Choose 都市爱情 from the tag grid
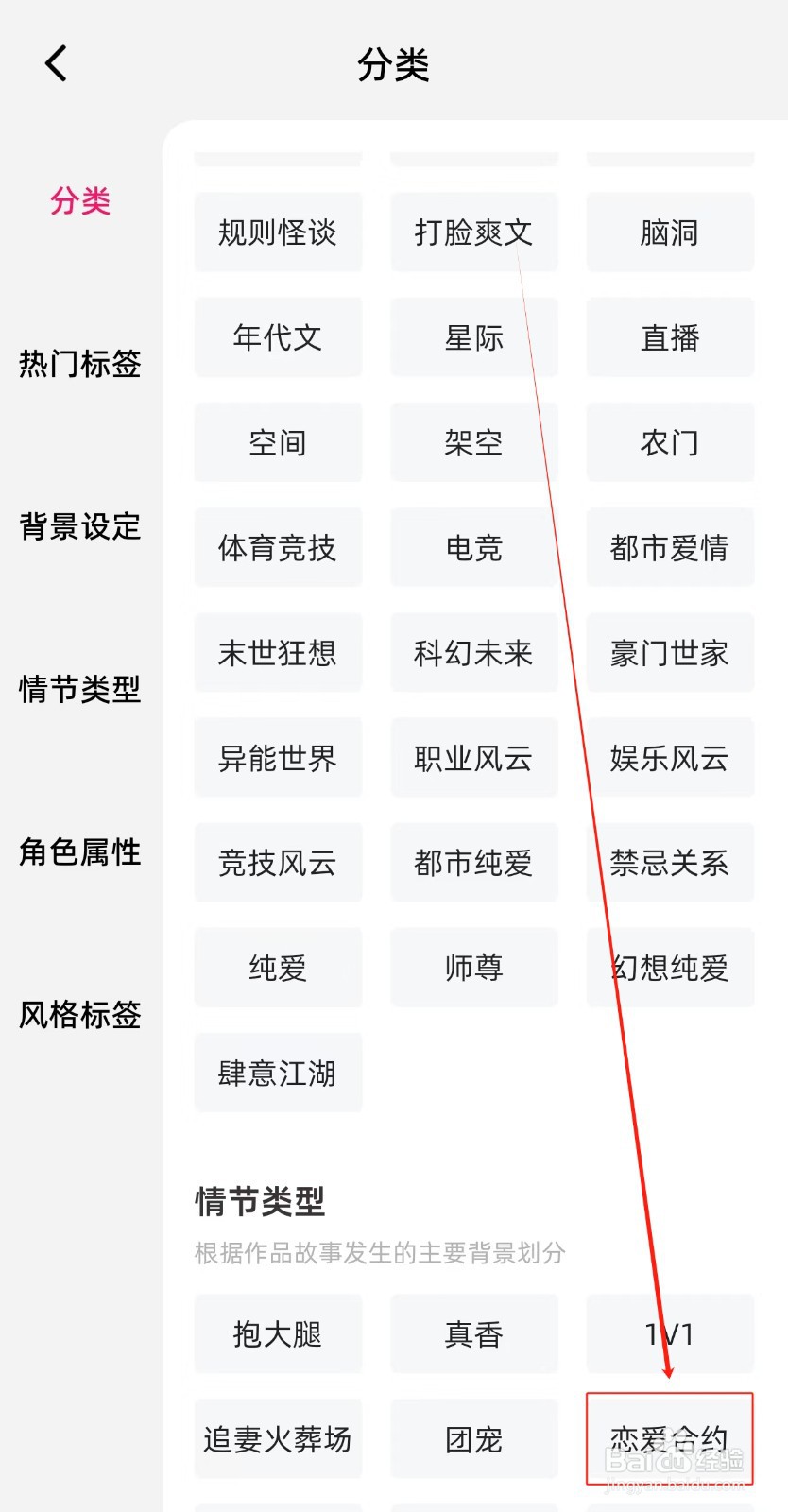Screen dimensions: 788x1512 [x=669, y=548]
